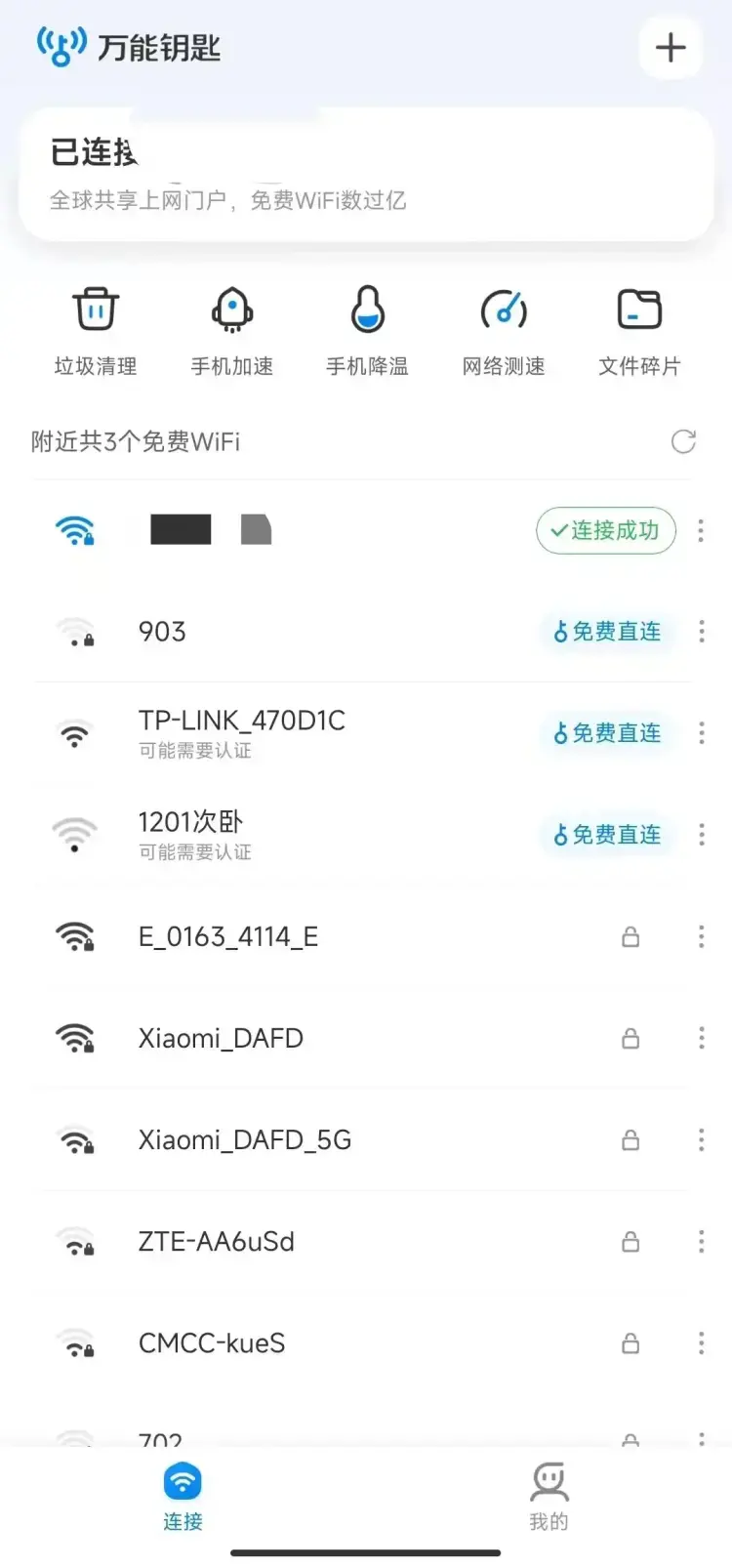732x1568 pixels.
Task: Tap the lock icon beside CMCC-kueS
Action: 630,1342
